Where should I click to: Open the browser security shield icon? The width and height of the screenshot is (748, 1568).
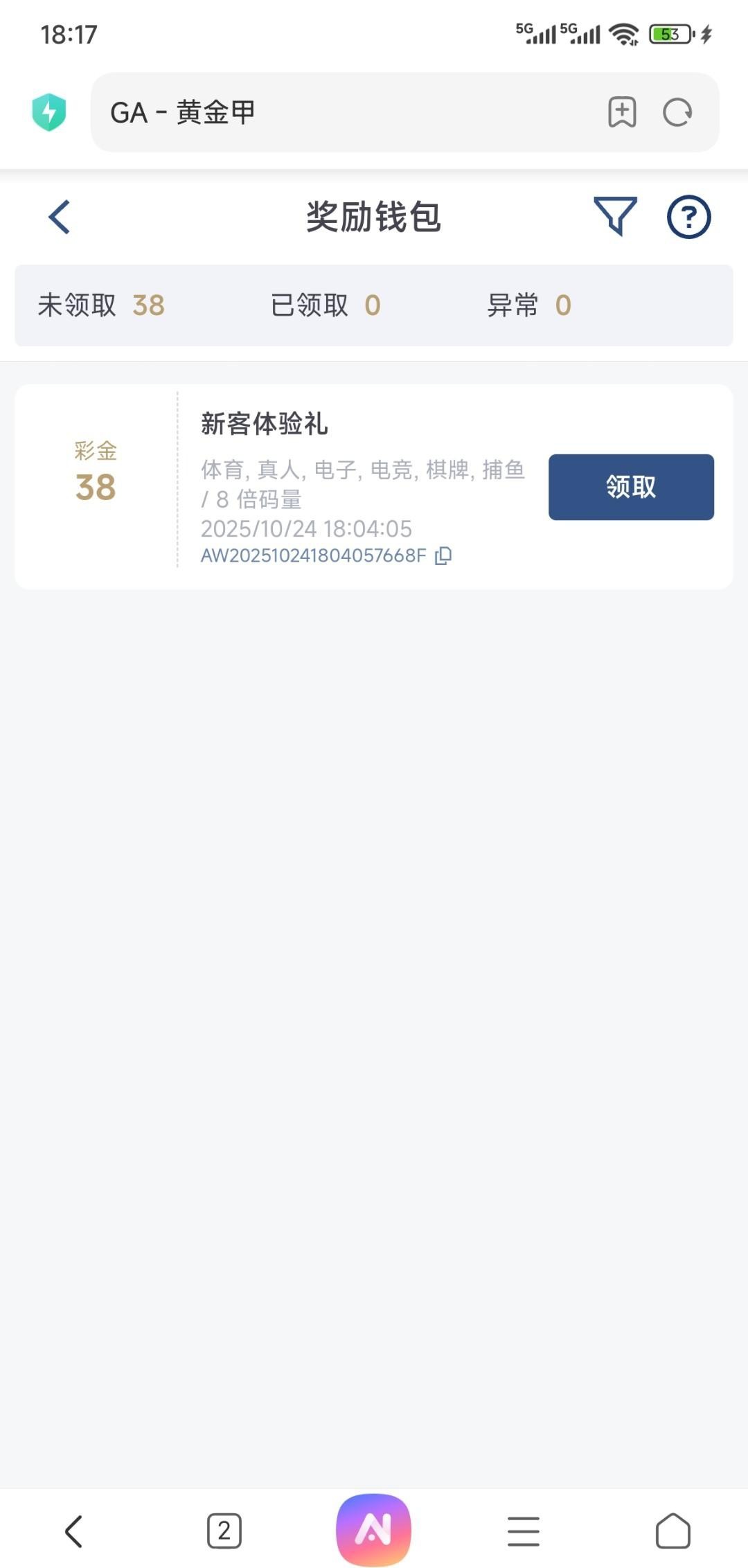point(49,112)
